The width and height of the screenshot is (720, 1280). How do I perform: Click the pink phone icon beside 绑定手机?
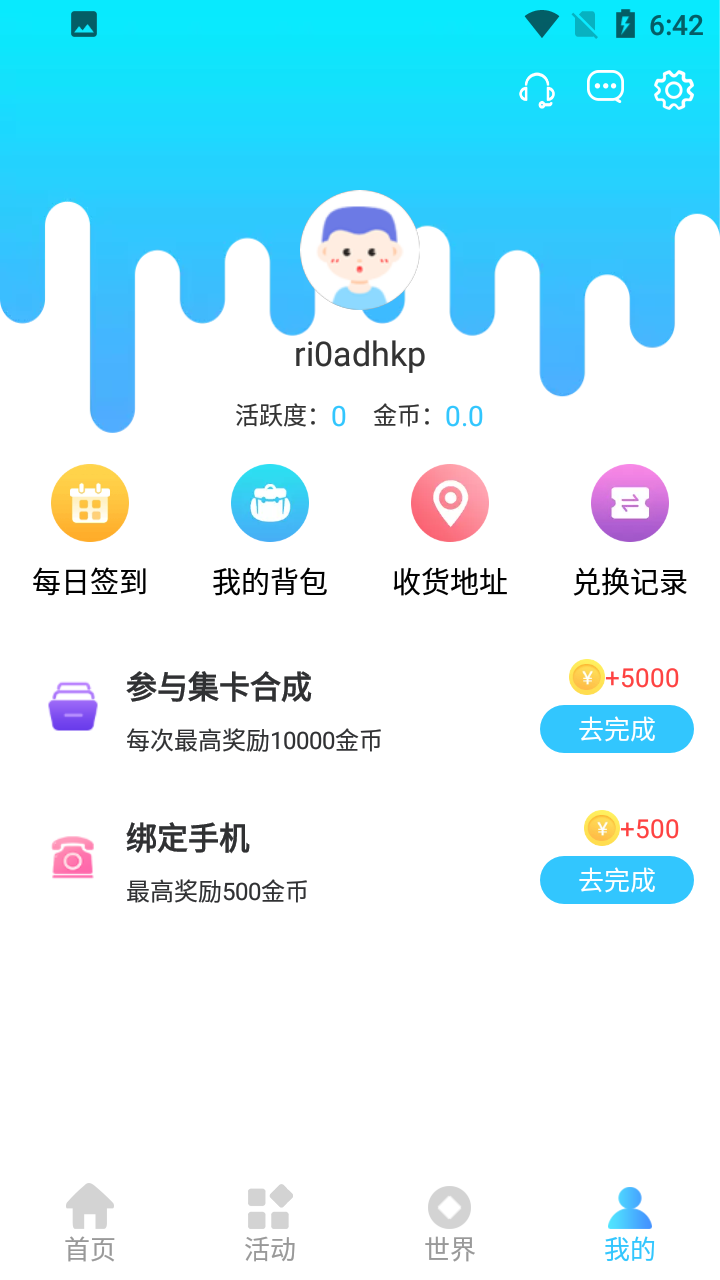[72, 857]
